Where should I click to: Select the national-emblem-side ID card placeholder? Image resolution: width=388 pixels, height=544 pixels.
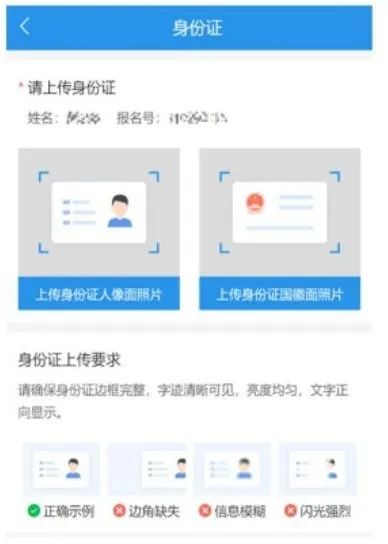click(280, 213)
